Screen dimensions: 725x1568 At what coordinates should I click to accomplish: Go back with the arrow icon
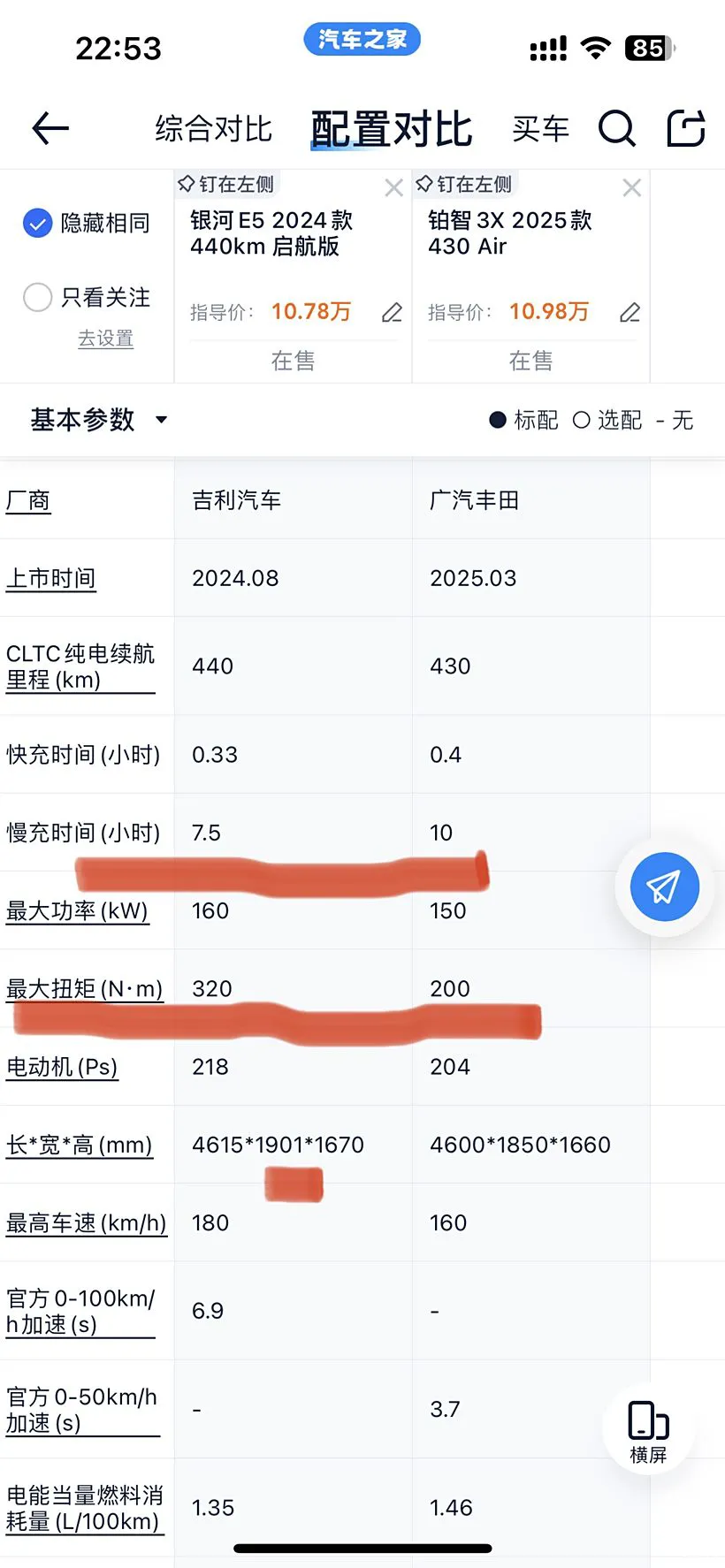(50, 129)
